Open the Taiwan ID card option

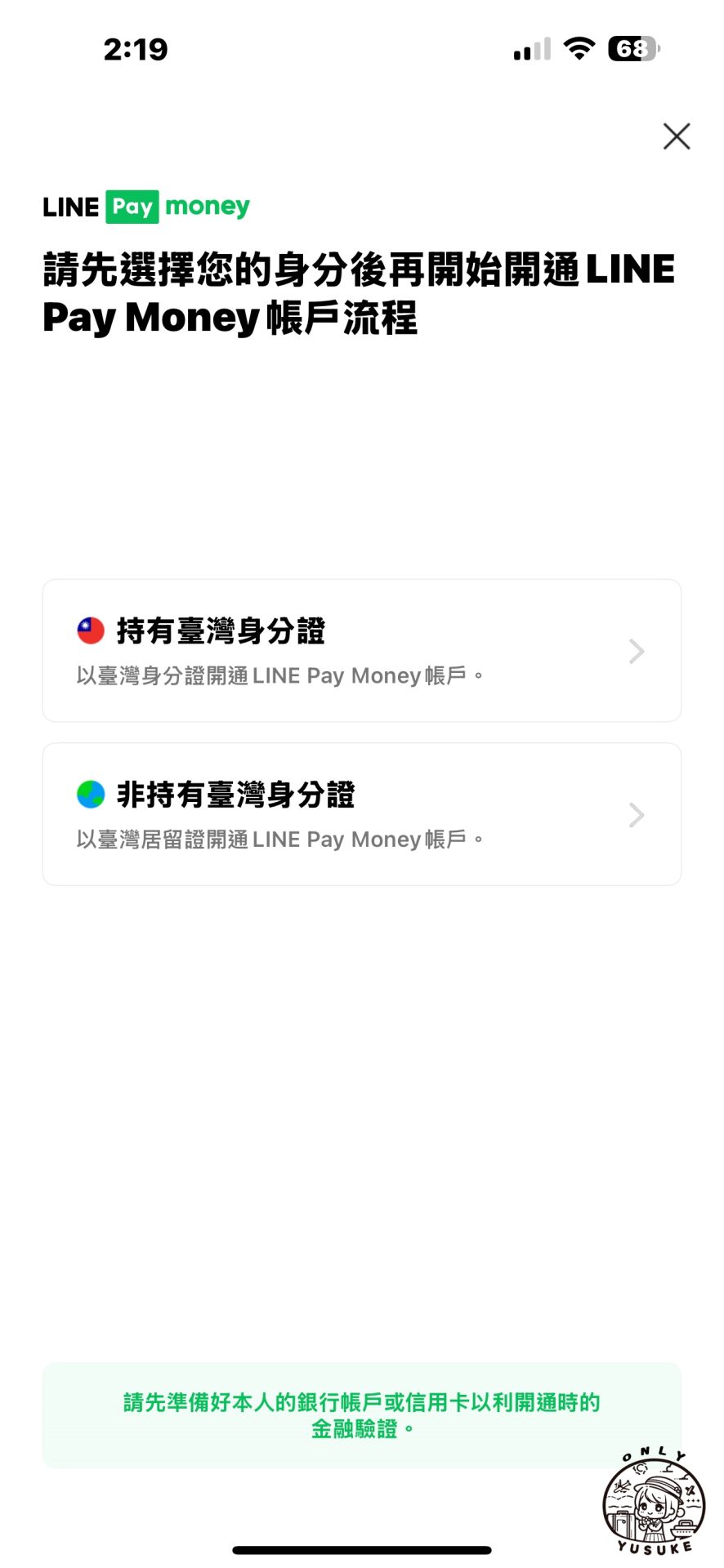click(x=362, y=651)
